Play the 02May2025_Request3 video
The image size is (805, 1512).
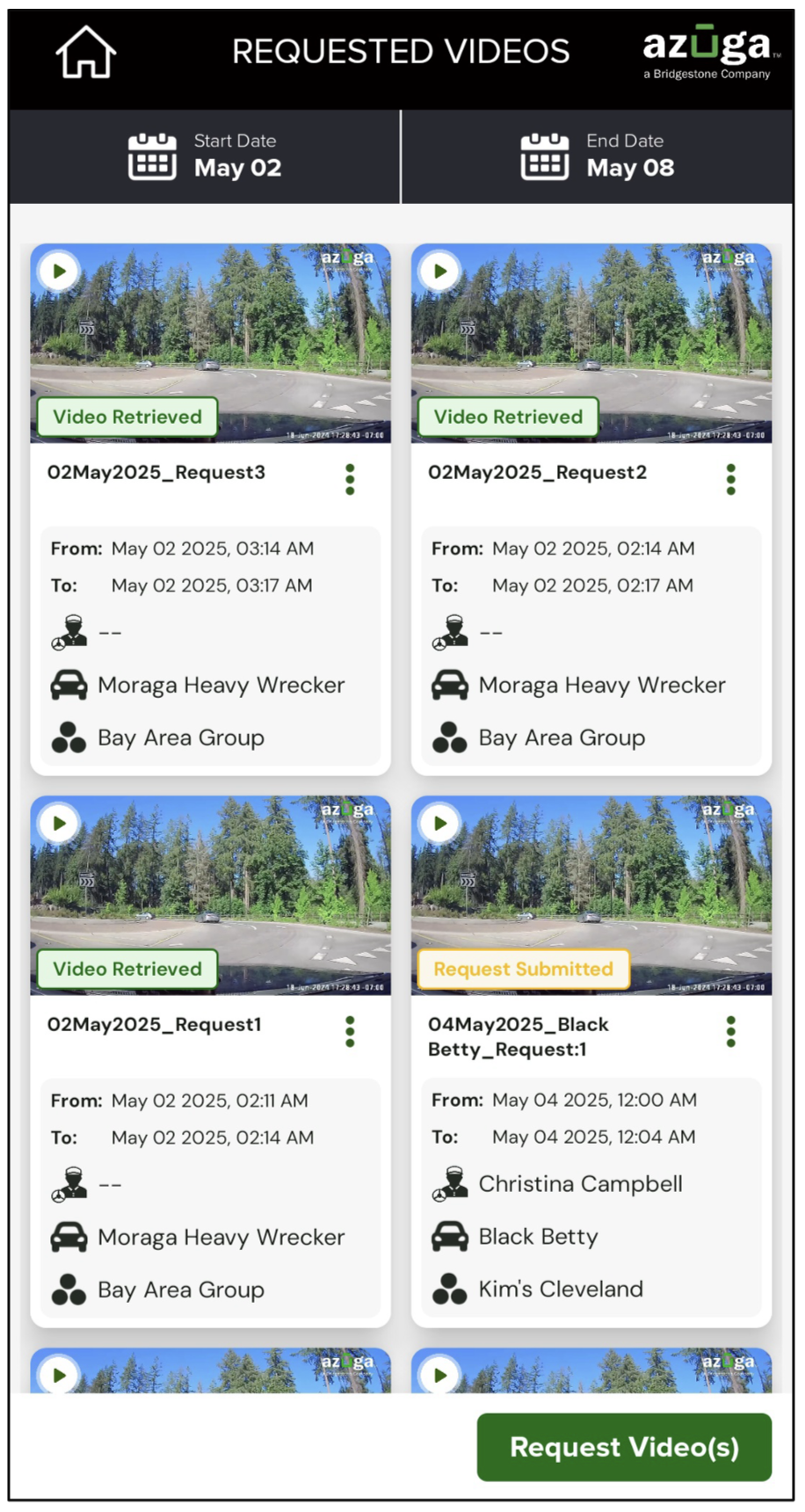[x=60, y=272]
